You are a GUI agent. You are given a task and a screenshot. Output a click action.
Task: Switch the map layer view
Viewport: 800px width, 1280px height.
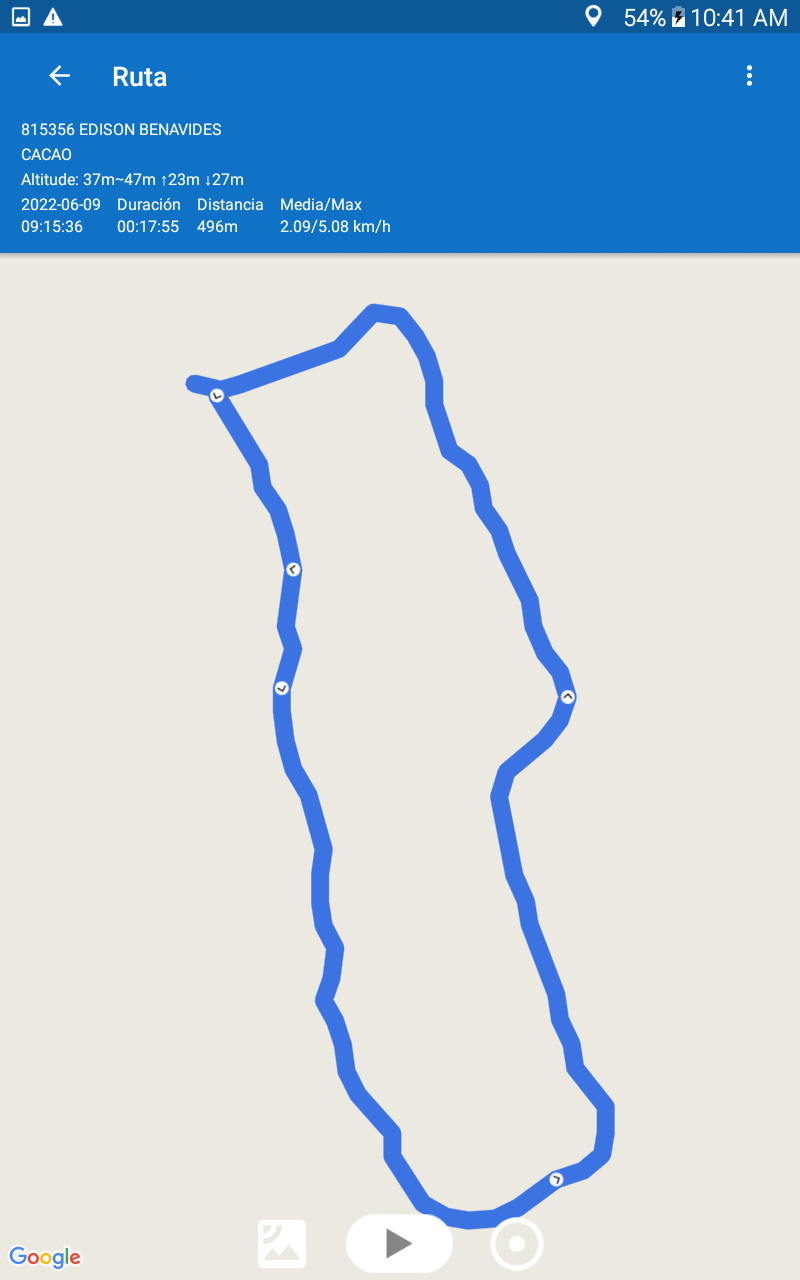point(282,1244)
